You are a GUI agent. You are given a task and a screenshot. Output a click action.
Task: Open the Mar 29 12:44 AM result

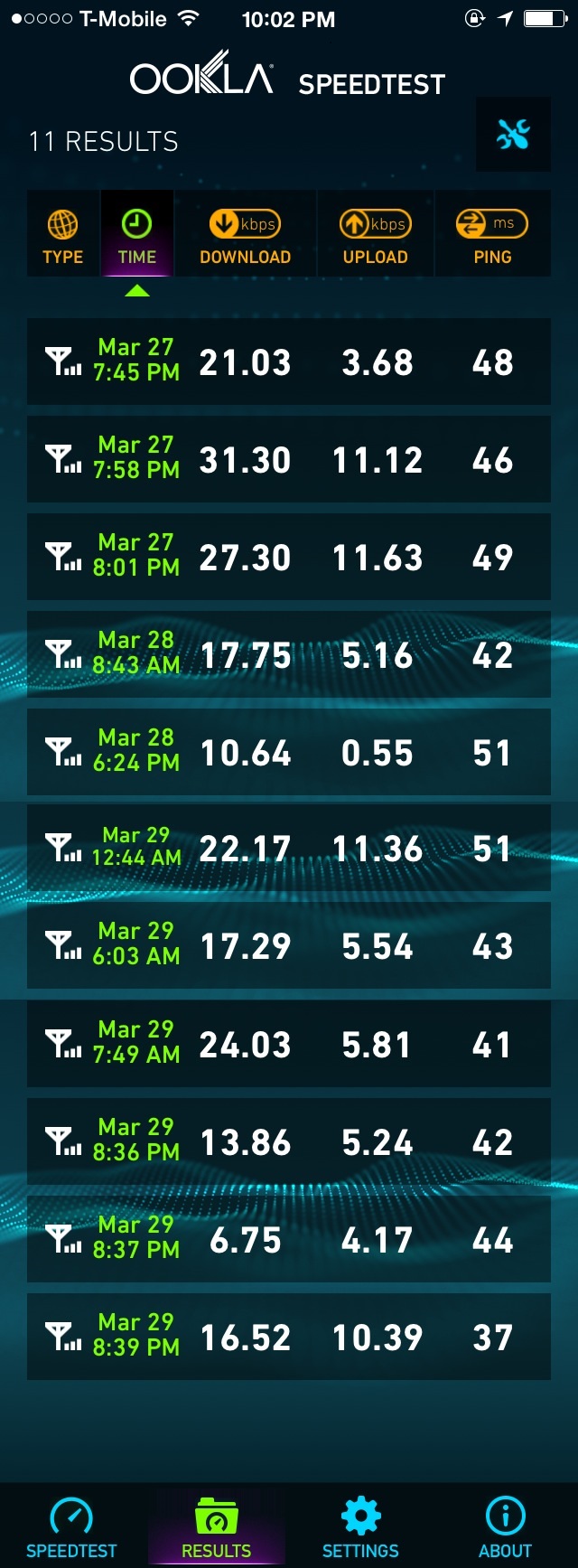289,849
